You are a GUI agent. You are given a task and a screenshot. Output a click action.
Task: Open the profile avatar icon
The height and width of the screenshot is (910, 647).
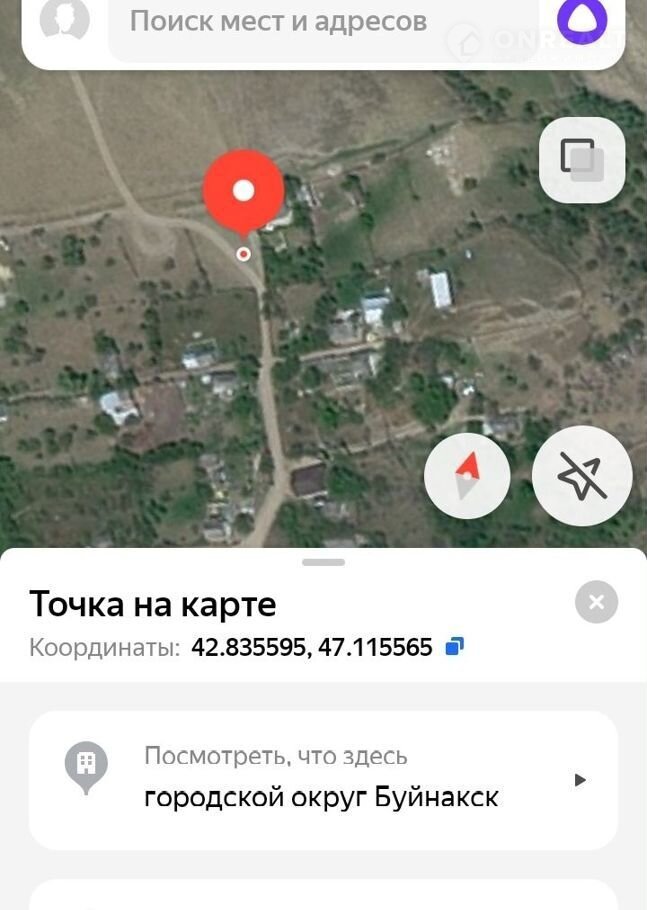(x=64, y=19)
